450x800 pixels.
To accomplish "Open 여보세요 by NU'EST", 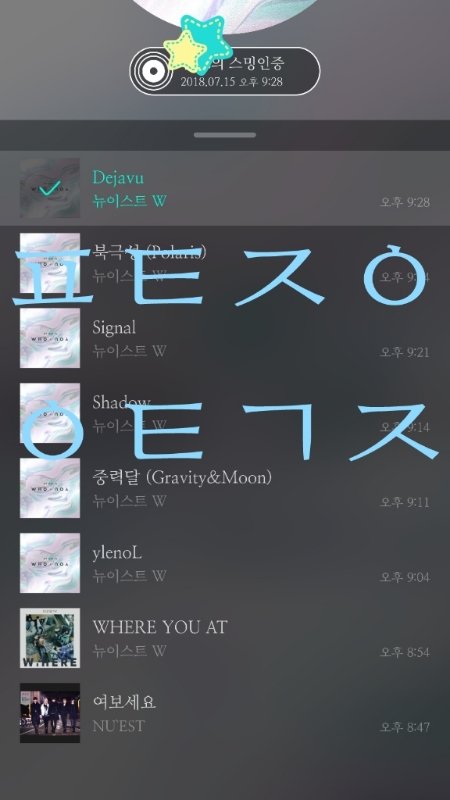I will (225, 713).
